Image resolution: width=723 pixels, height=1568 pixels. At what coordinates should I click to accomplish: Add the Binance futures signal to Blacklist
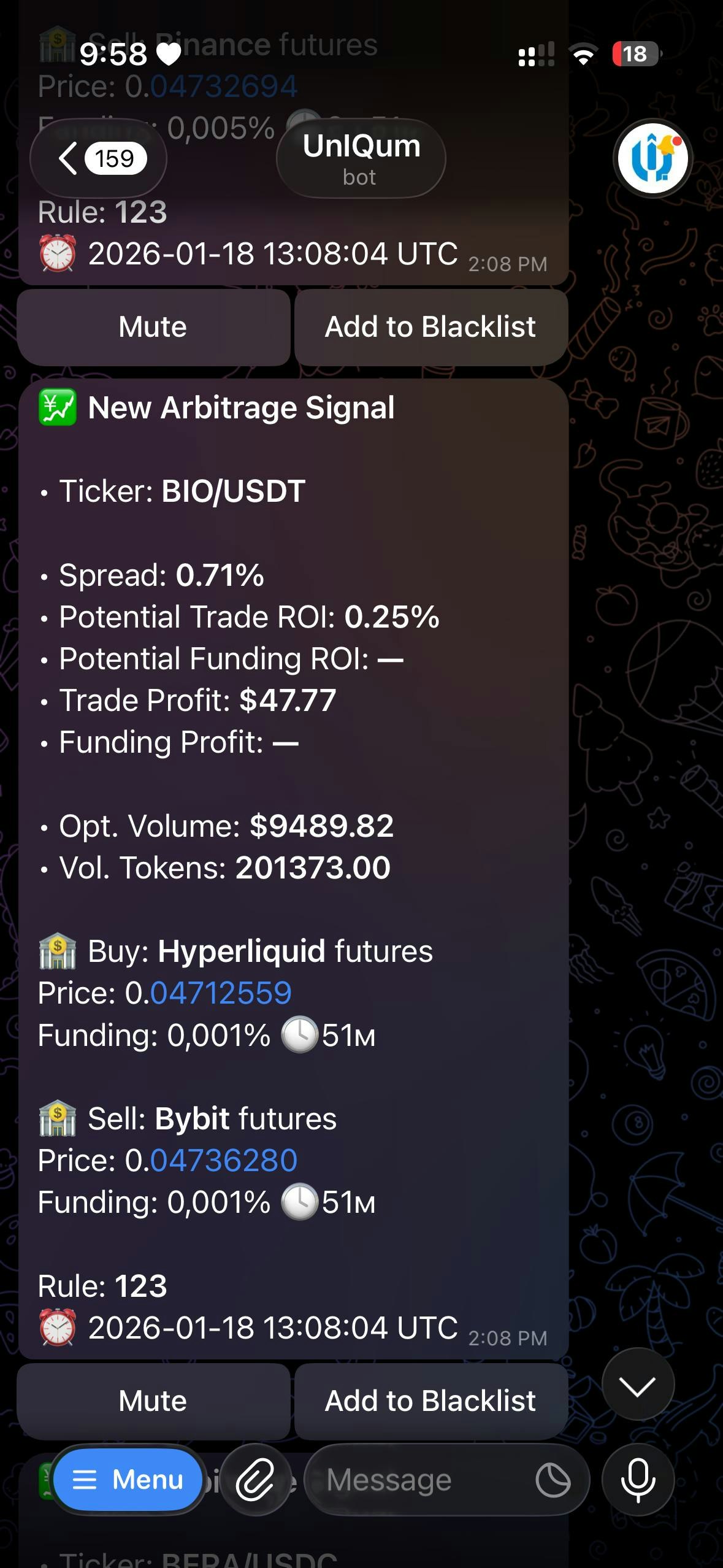[x=430, y=327]
